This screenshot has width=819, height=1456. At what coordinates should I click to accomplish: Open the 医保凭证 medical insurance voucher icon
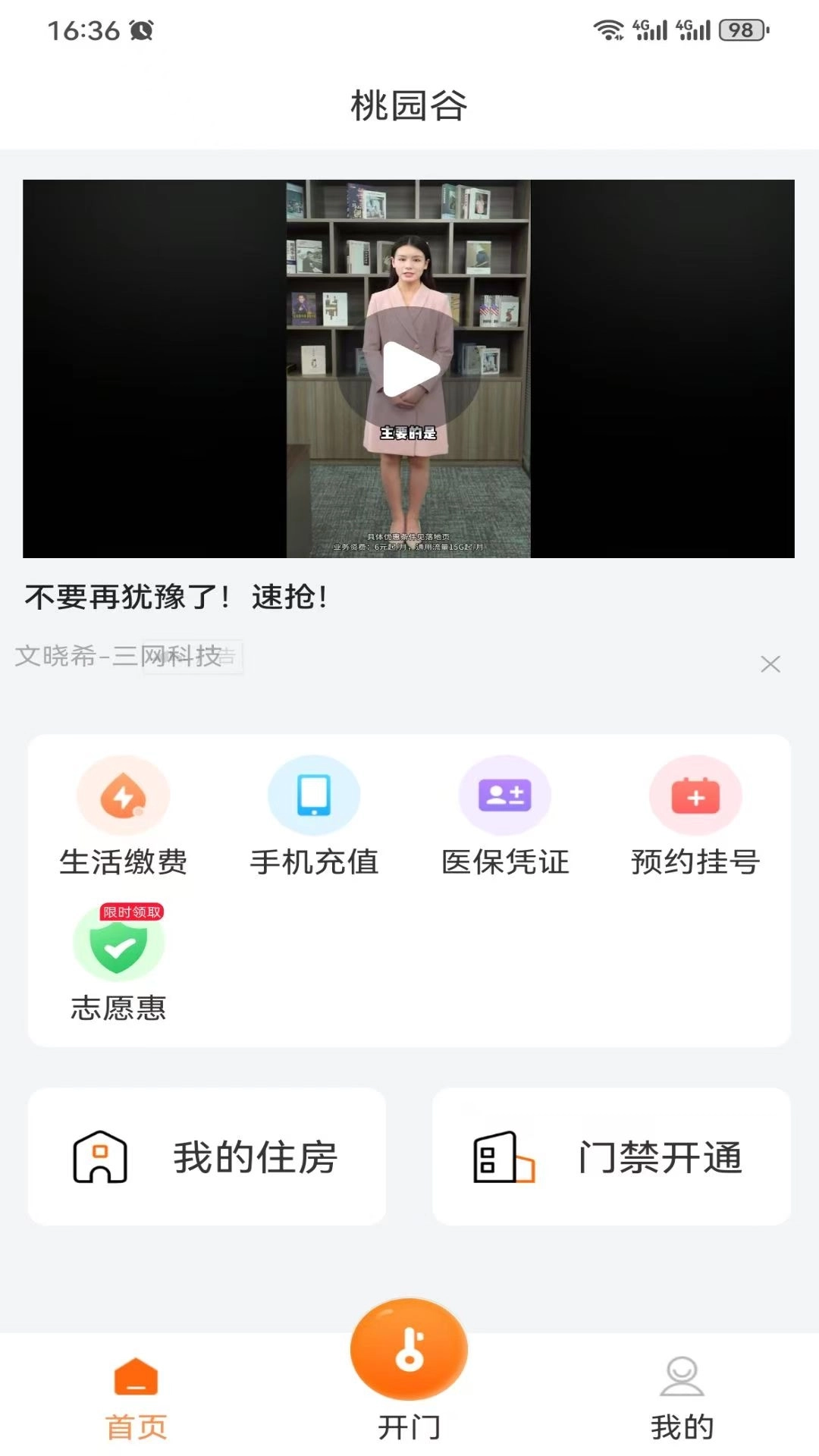click(x=505, y=795)
